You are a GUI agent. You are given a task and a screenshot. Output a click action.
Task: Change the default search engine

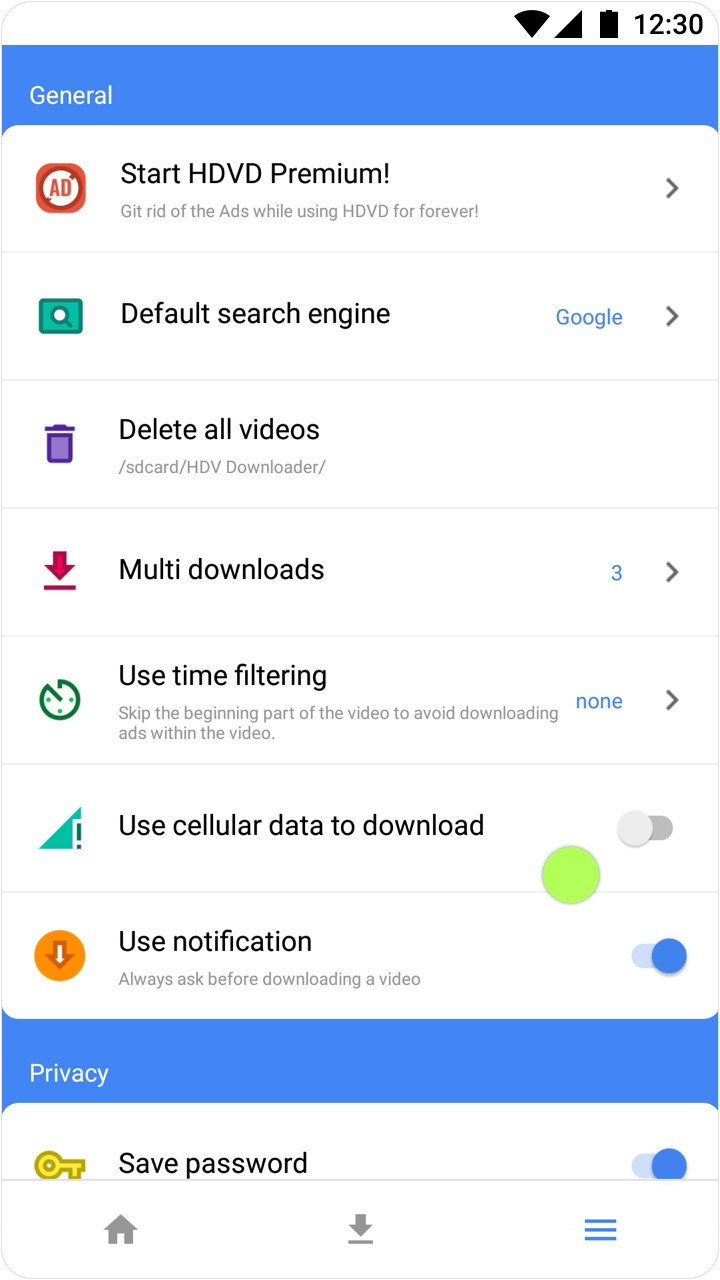pos(360,316)
